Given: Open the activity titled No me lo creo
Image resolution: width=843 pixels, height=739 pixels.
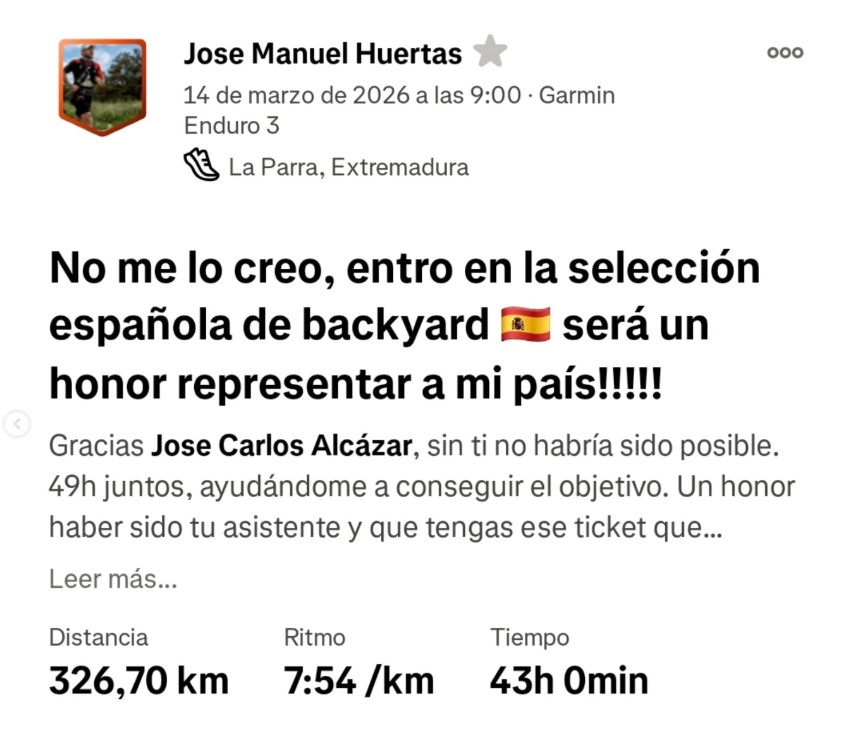Looking at the screenshot, I should (x=404, y=325).
